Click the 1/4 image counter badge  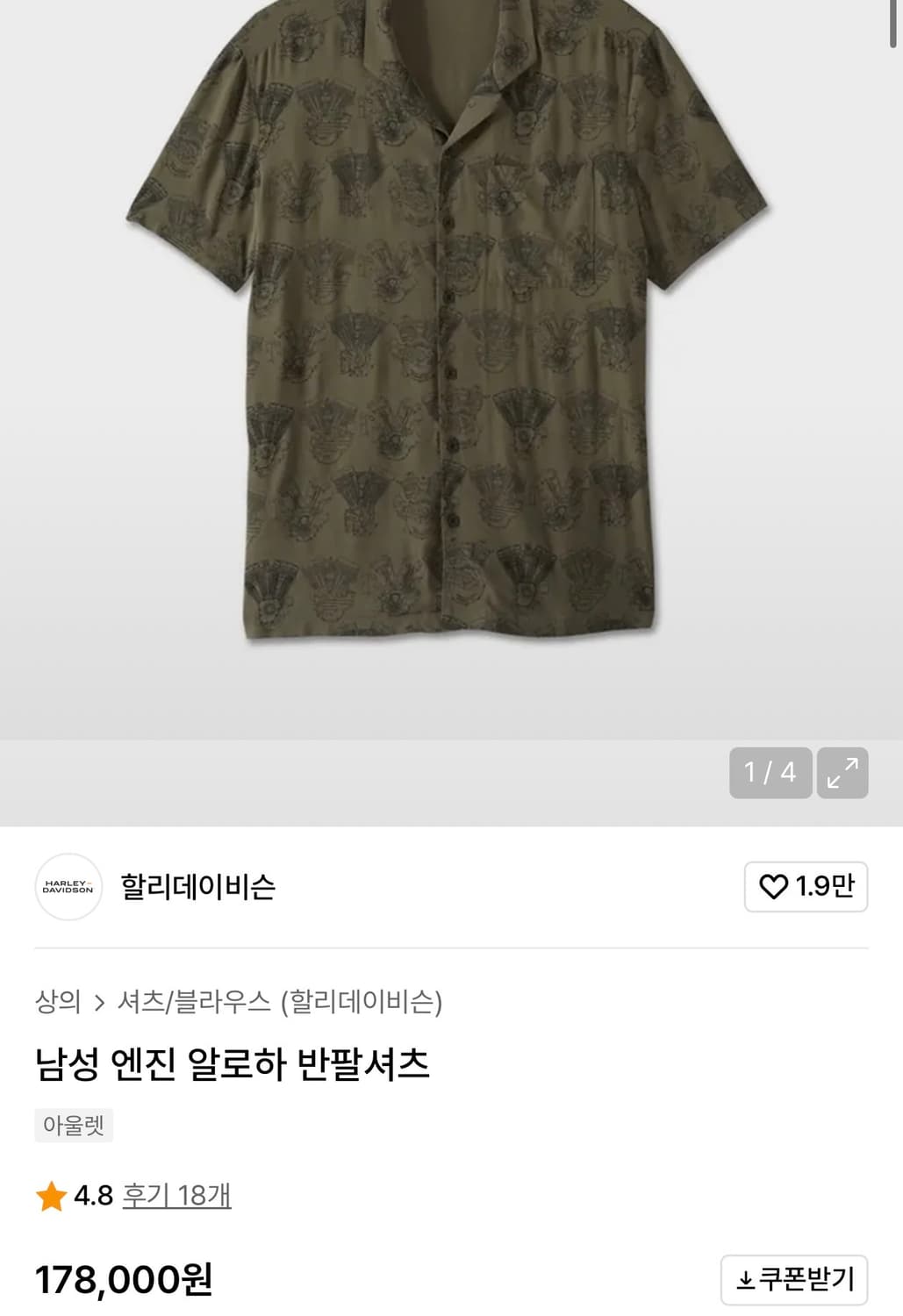click(x=769, y=774)
